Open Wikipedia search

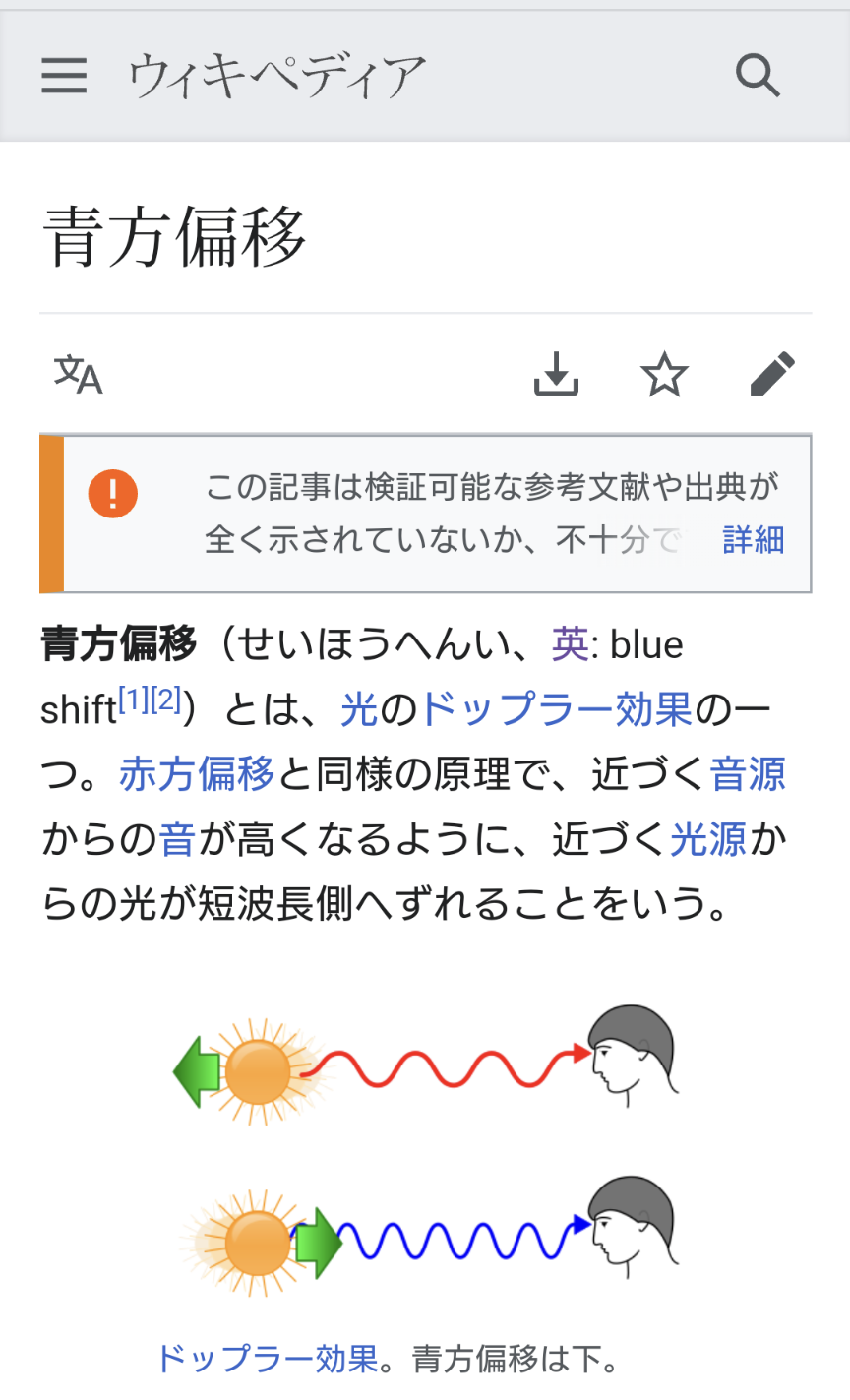[758, 76]
